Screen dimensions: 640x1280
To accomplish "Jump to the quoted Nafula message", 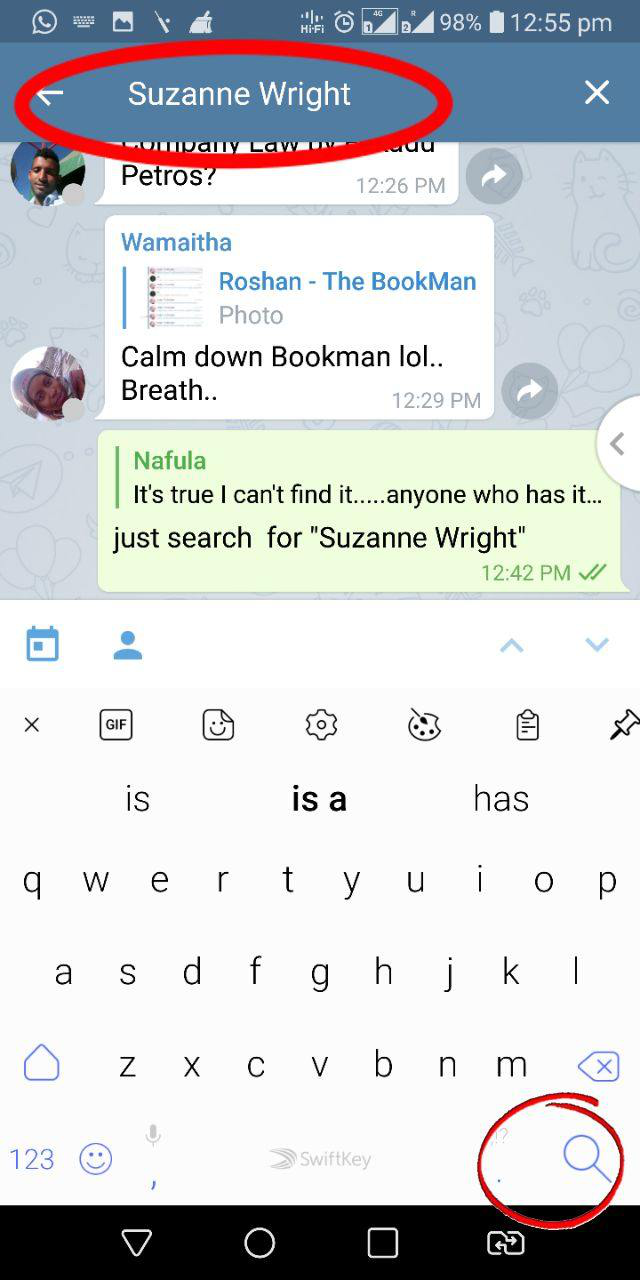I will tap(360, 477).
